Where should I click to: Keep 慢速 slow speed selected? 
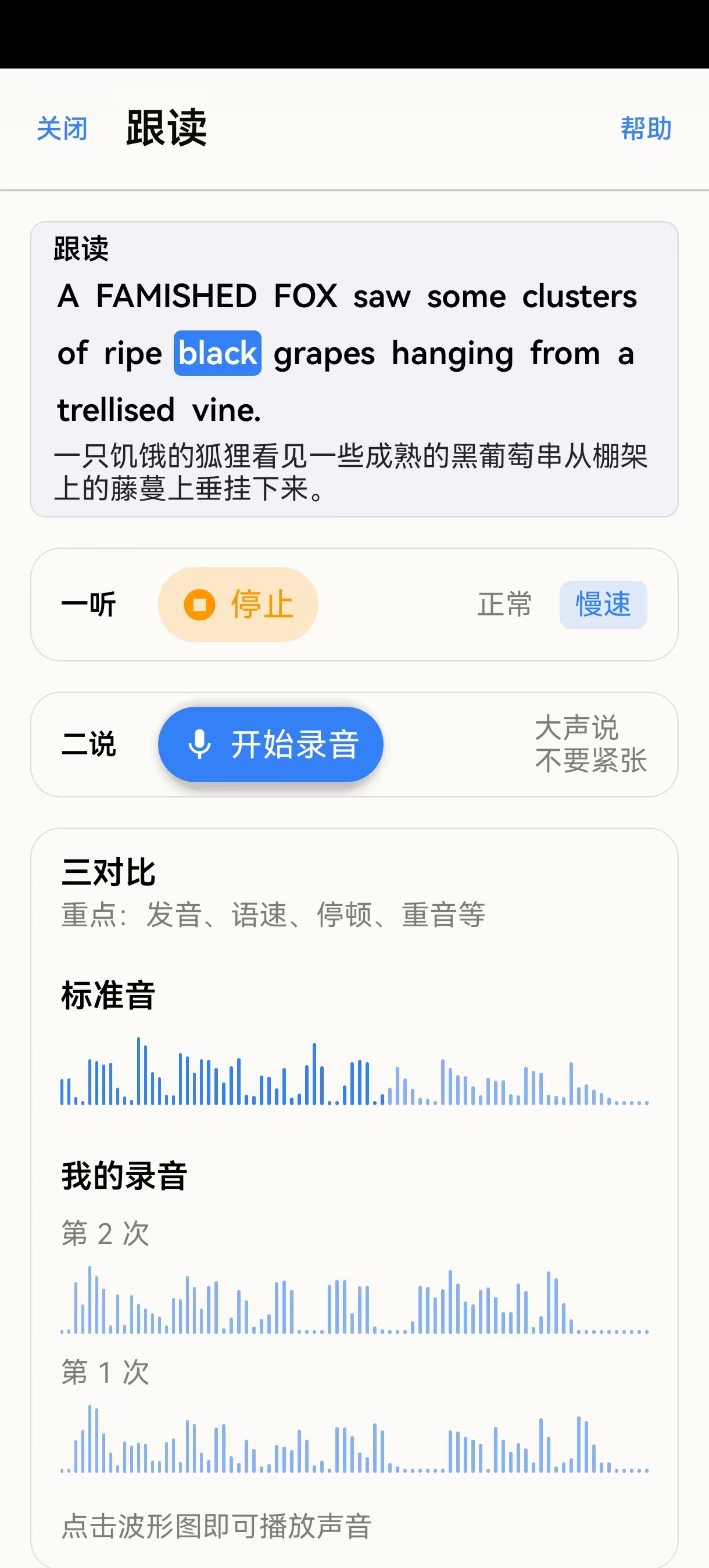pos(603,603)
